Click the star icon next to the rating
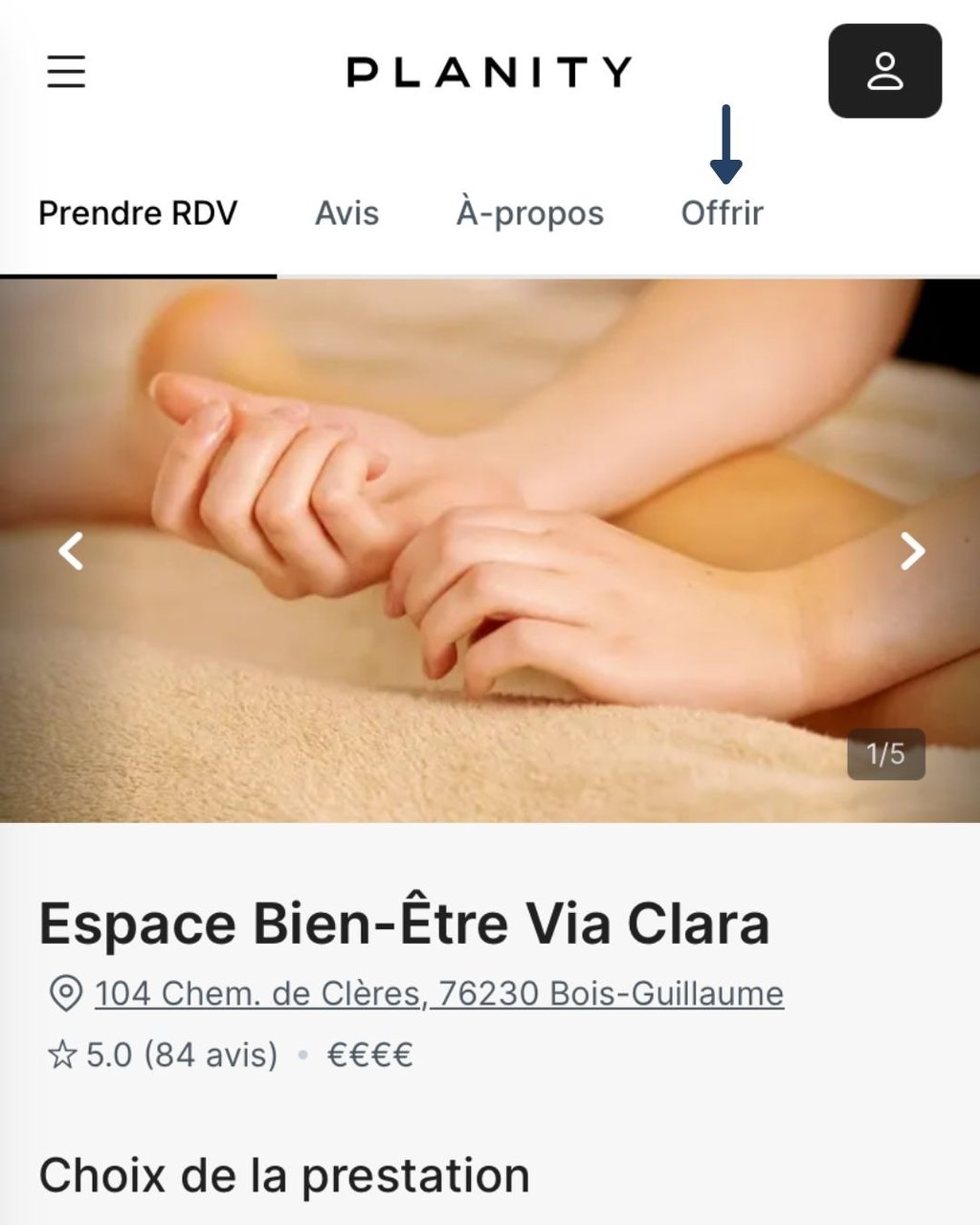 pos(63,1054)
